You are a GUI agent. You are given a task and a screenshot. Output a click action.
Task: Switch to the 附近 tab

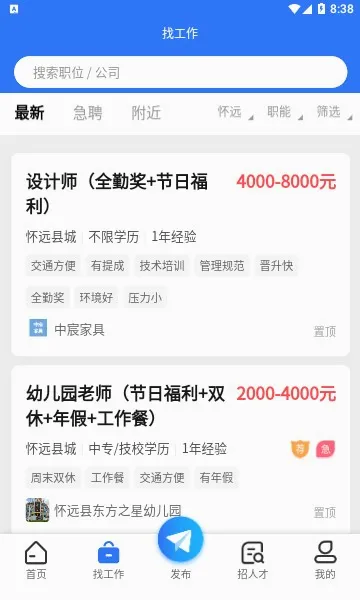pyautogui.click(x=146, y=113)
